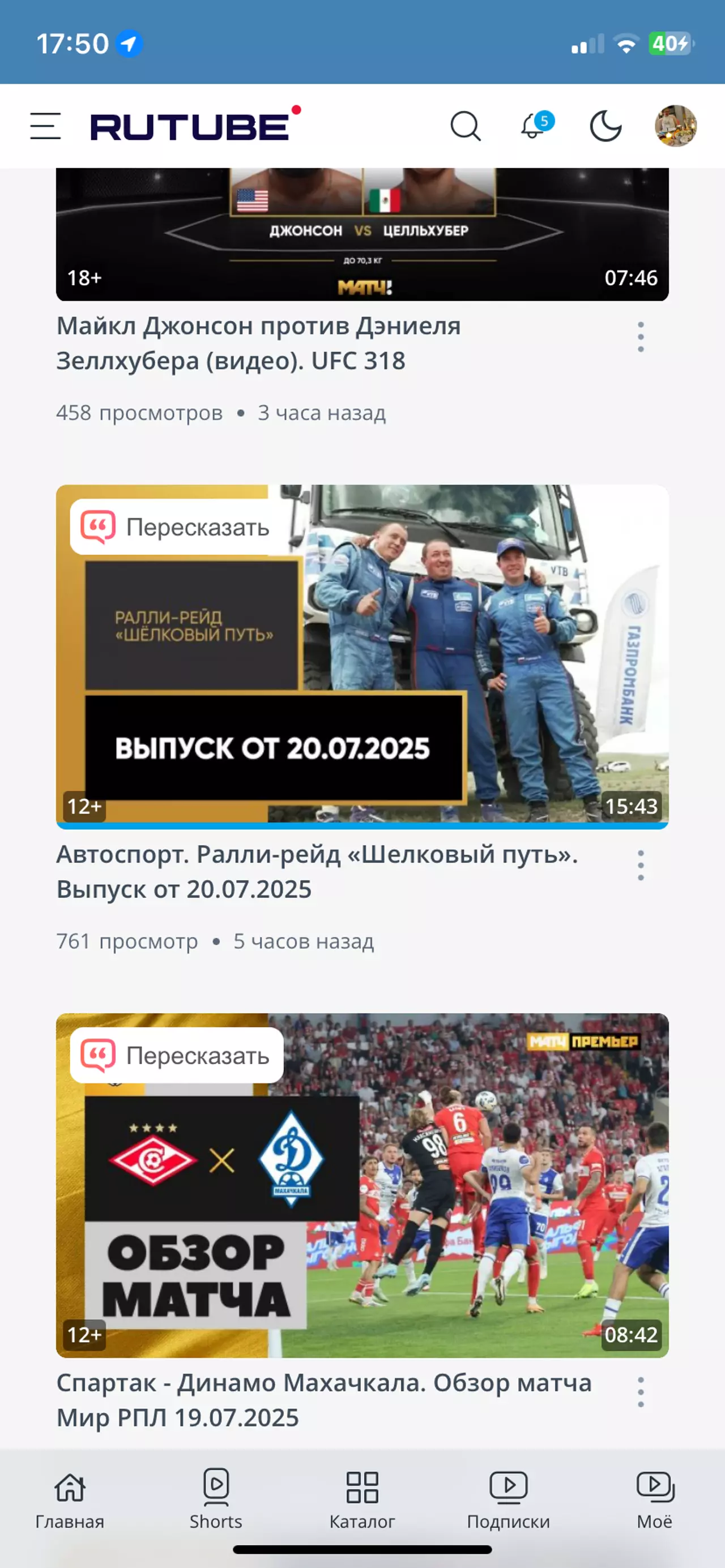Image resolution: width=725 pixels, height=1568 pixels.
Task: Switch to the Shorts tab
Action: pyautogui.click(x=216, y=1500)
